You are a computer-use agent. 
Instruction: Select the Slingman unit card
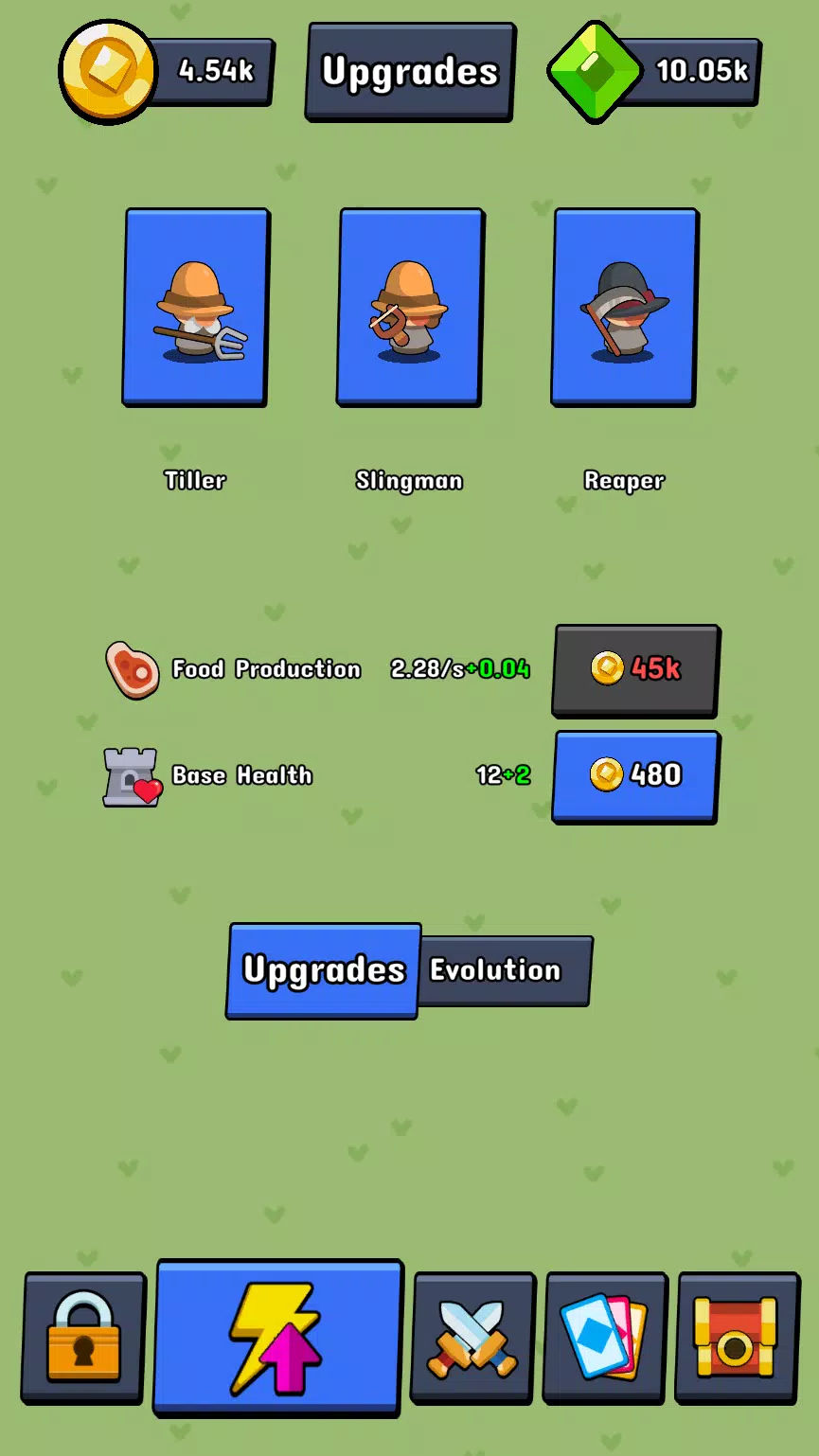coord(410,308)
